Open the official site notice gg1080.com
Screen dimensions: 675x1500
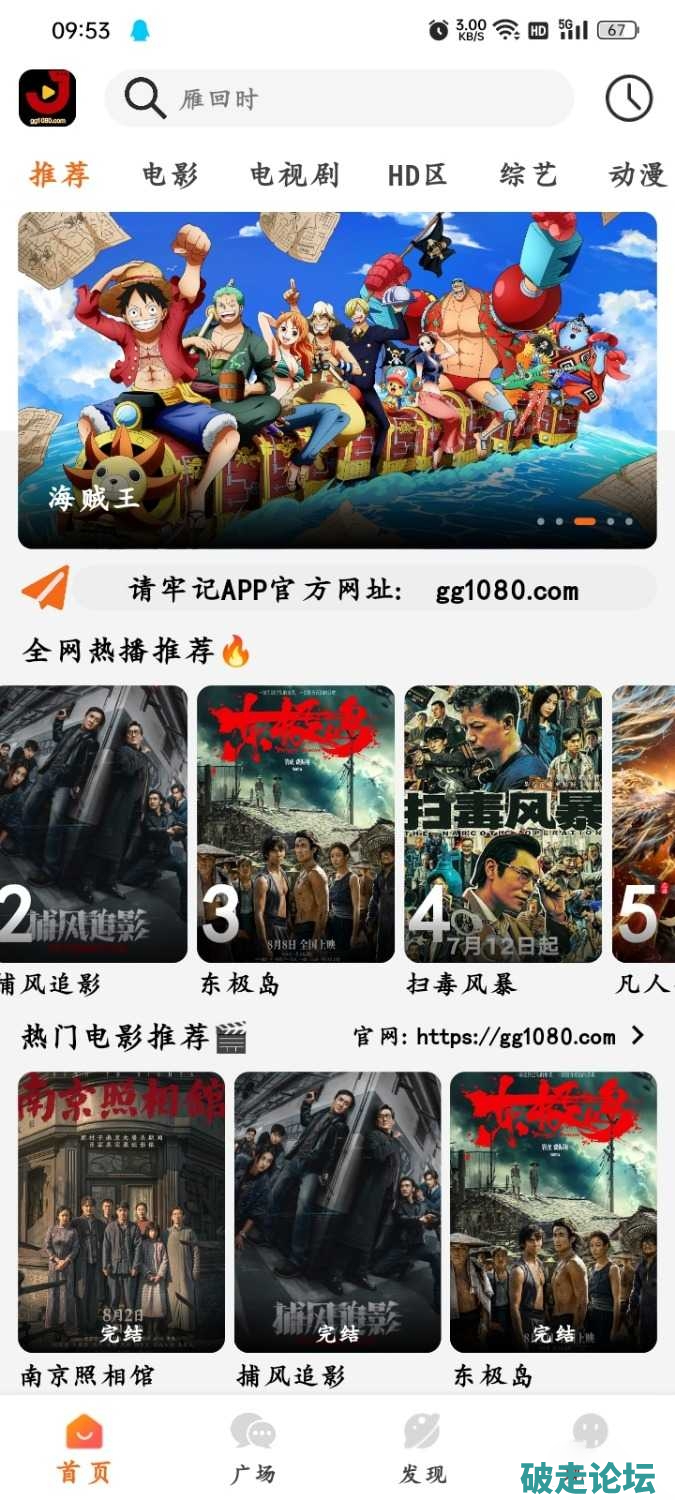[x=365, y=590]
